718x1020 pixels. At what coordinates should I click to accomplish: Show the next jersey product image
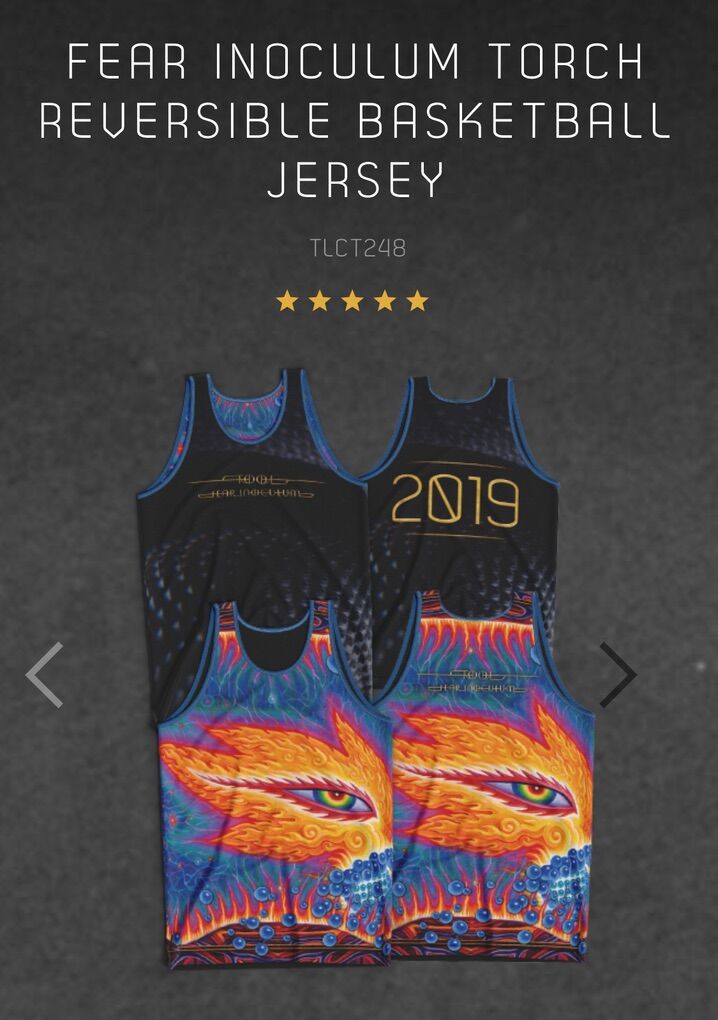[617, 675]
